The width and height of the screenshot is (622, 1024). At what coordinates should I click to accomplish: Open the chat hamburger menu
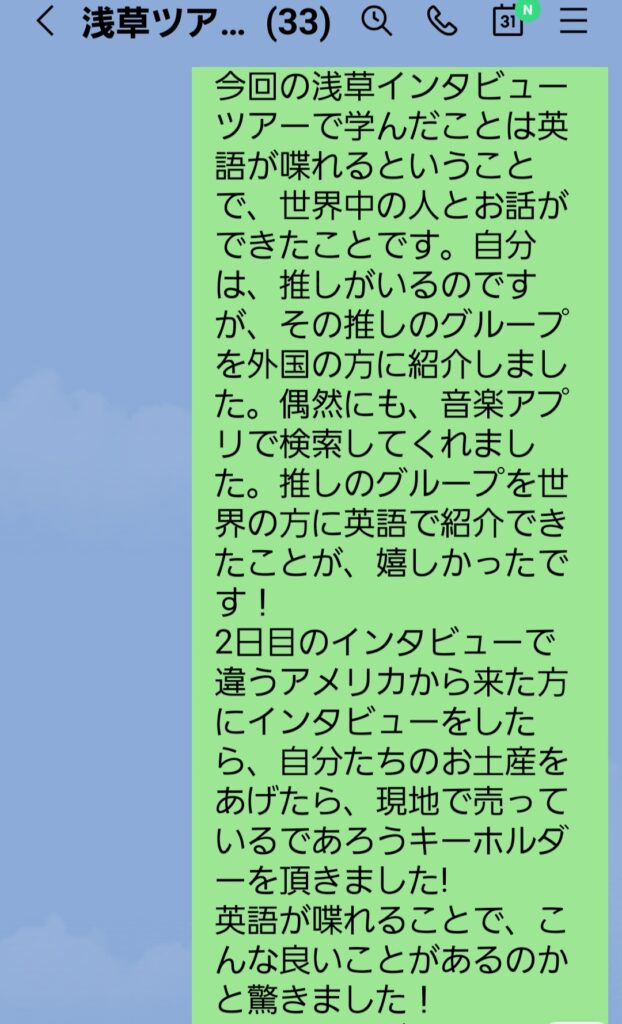click(573, 21)
